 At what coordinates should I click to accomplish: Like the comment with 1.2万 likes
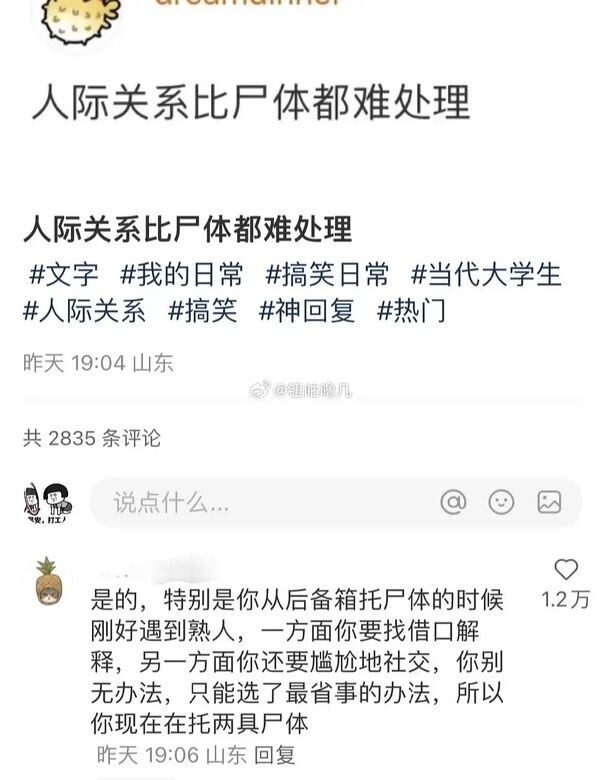click(566, 570)
